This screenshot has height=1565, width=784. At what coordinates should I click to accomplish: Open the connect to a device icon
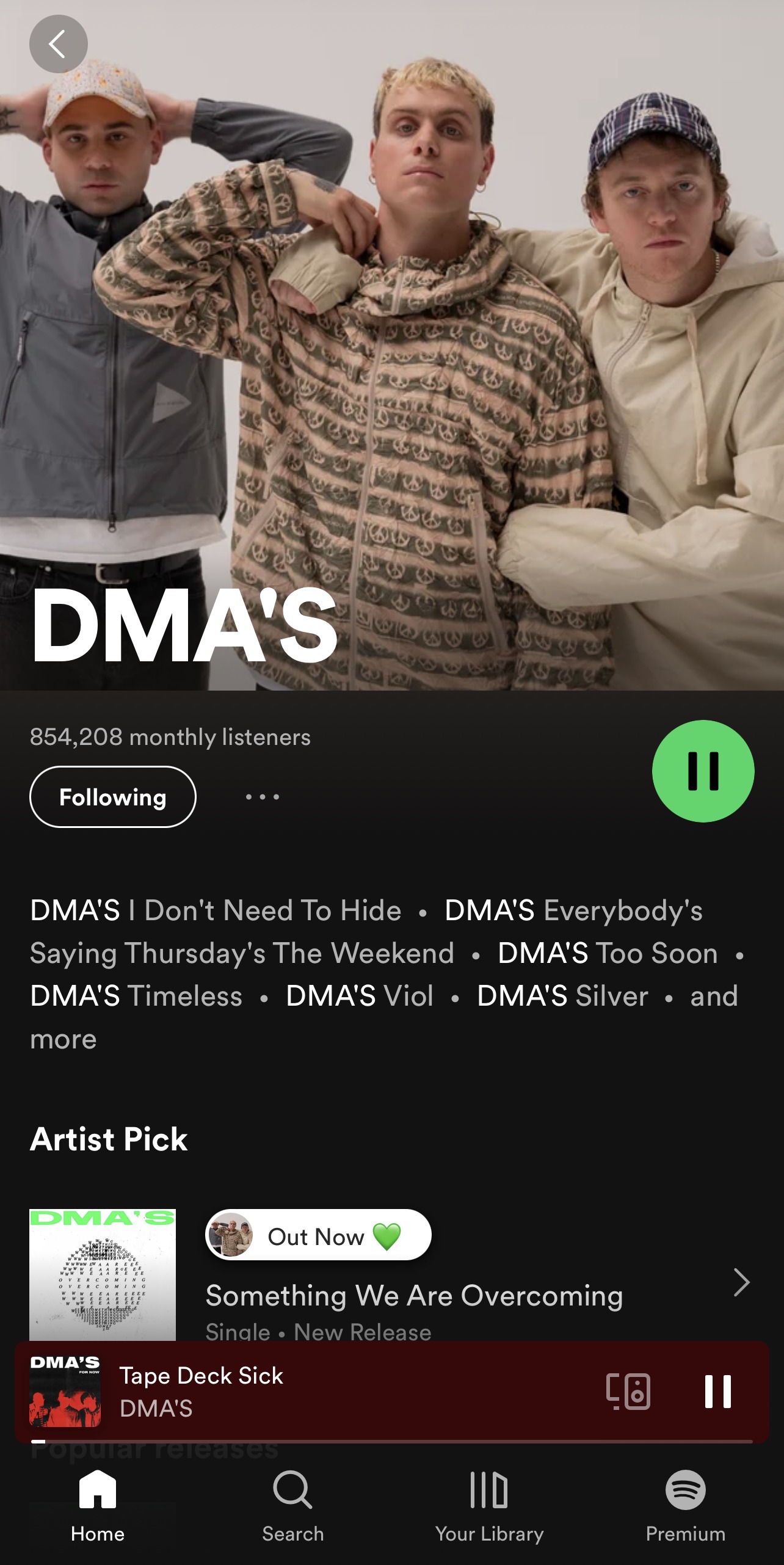click(x=628, y=1392)
